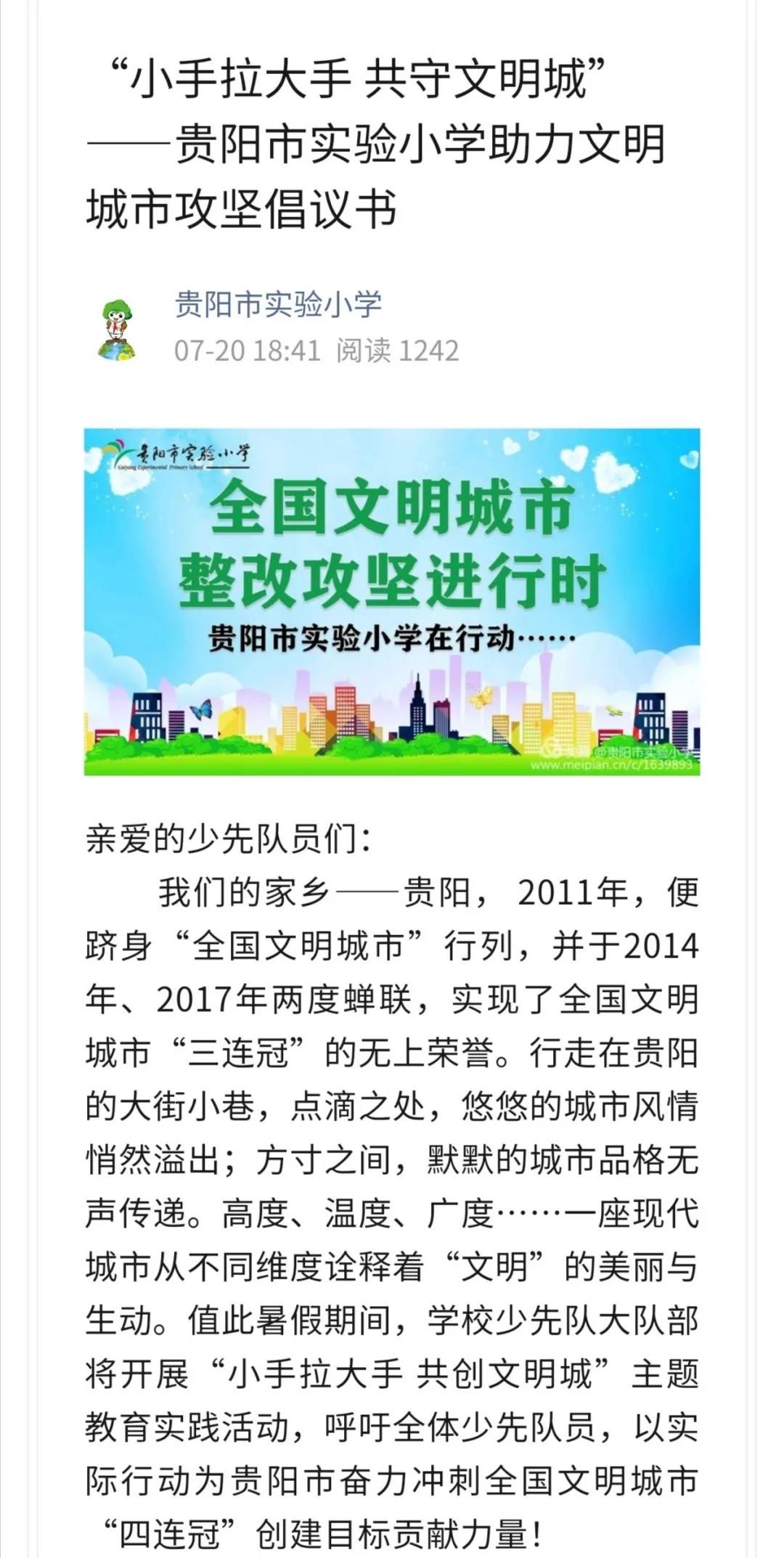Tap the author's tree avatar
Screen dimensions: 784x1558
[x=118, y=330]
